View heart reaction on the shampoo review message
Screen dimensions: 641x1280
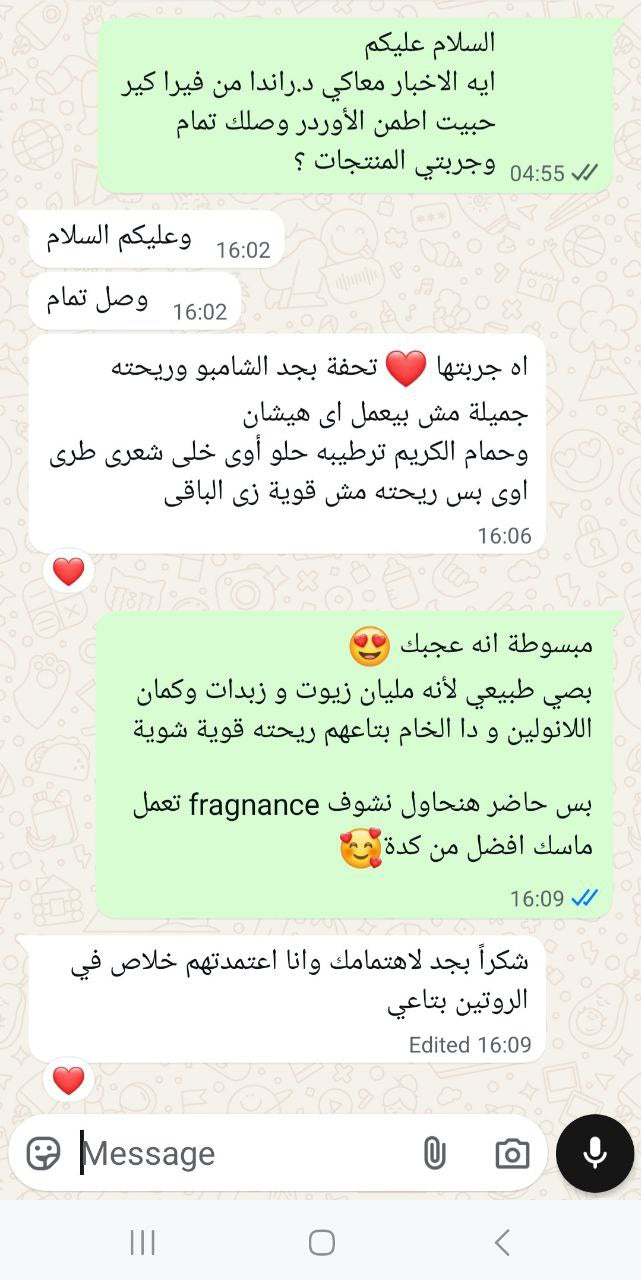(x=68, y=572)
